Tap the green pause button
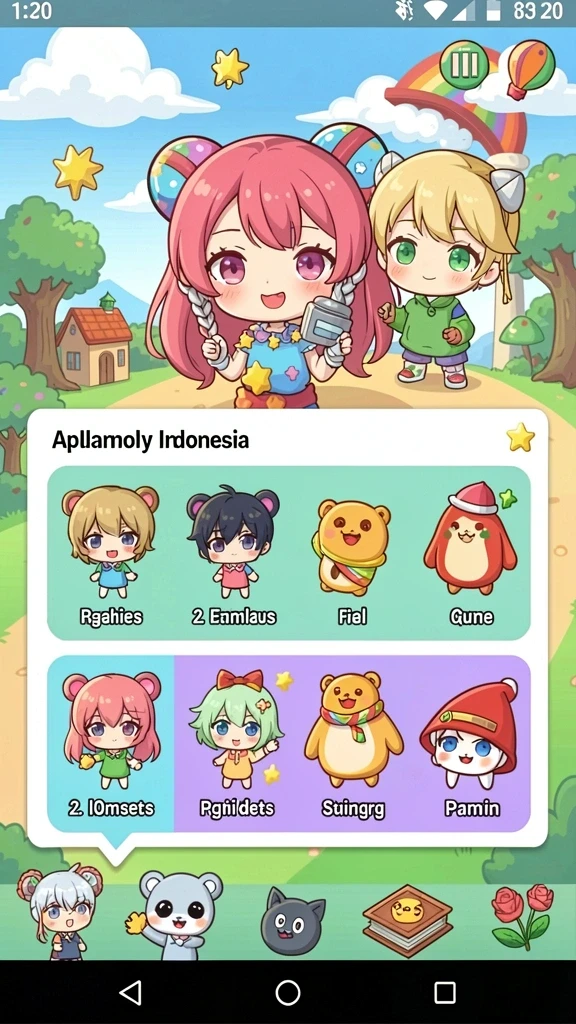Viewport: 576px width, 1024px height. point(464,65)
